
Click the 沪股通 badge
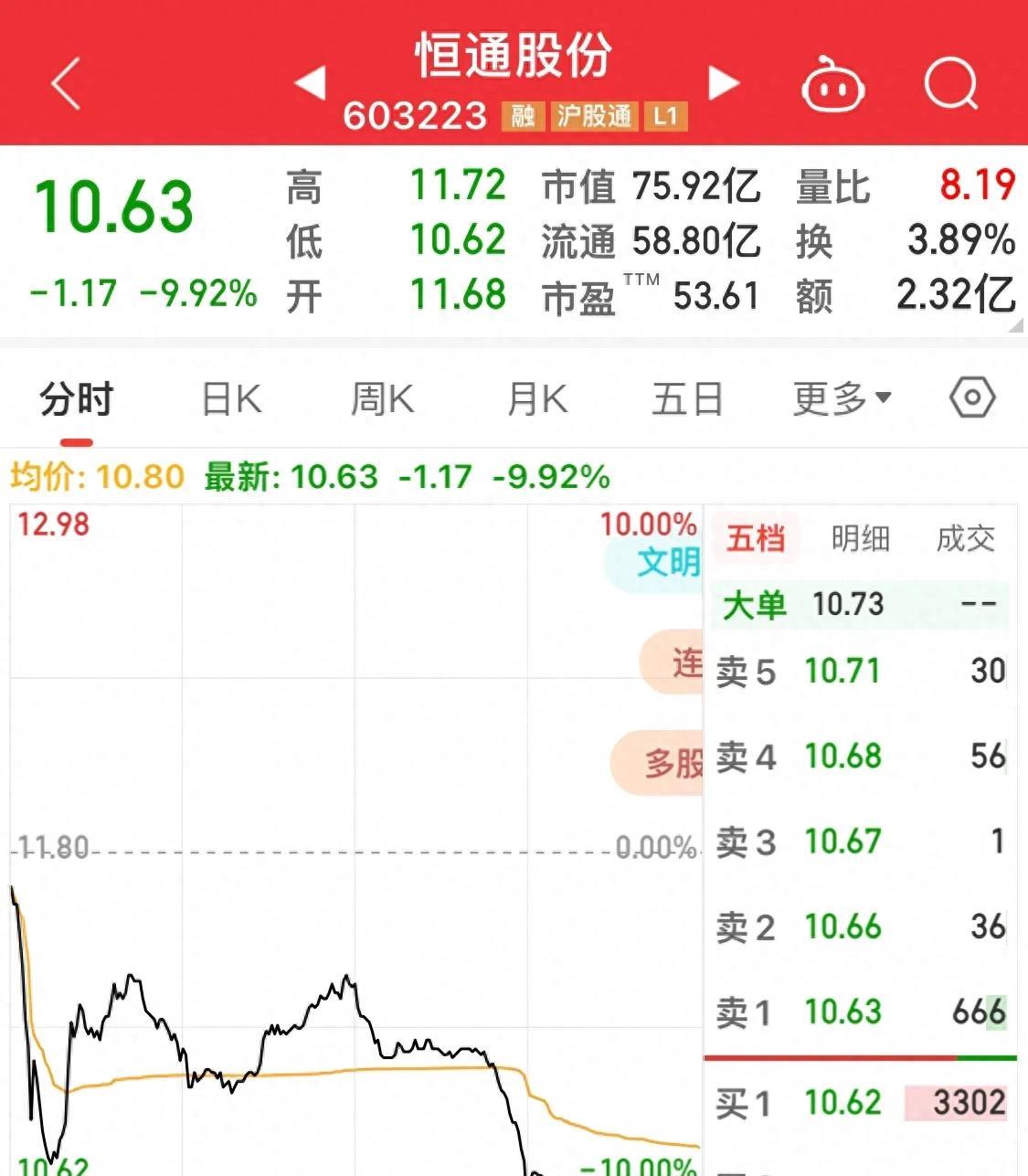tap(595, 117)
